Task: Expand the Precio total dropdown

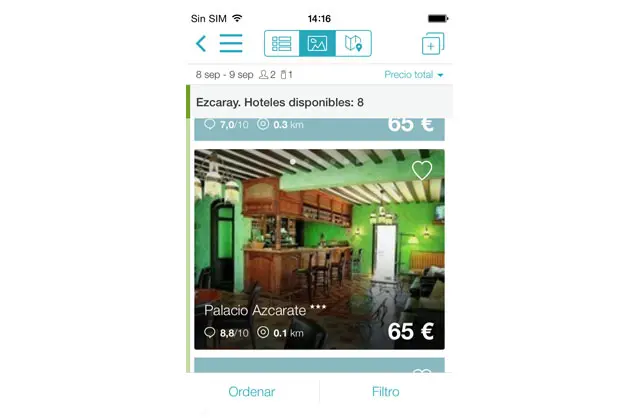Action: (x=414, y=75)
